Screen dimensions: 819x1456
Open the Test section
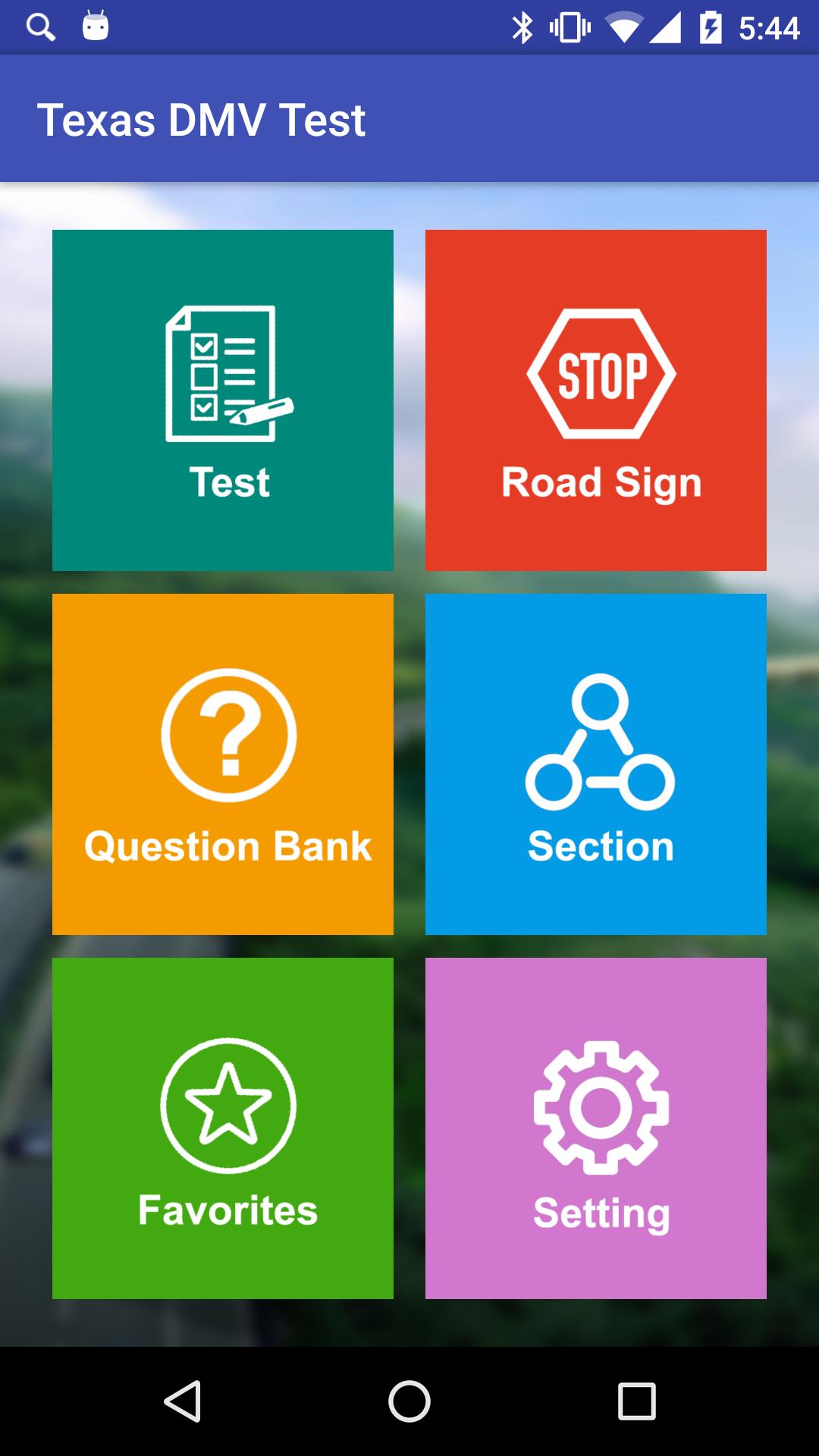223,400
